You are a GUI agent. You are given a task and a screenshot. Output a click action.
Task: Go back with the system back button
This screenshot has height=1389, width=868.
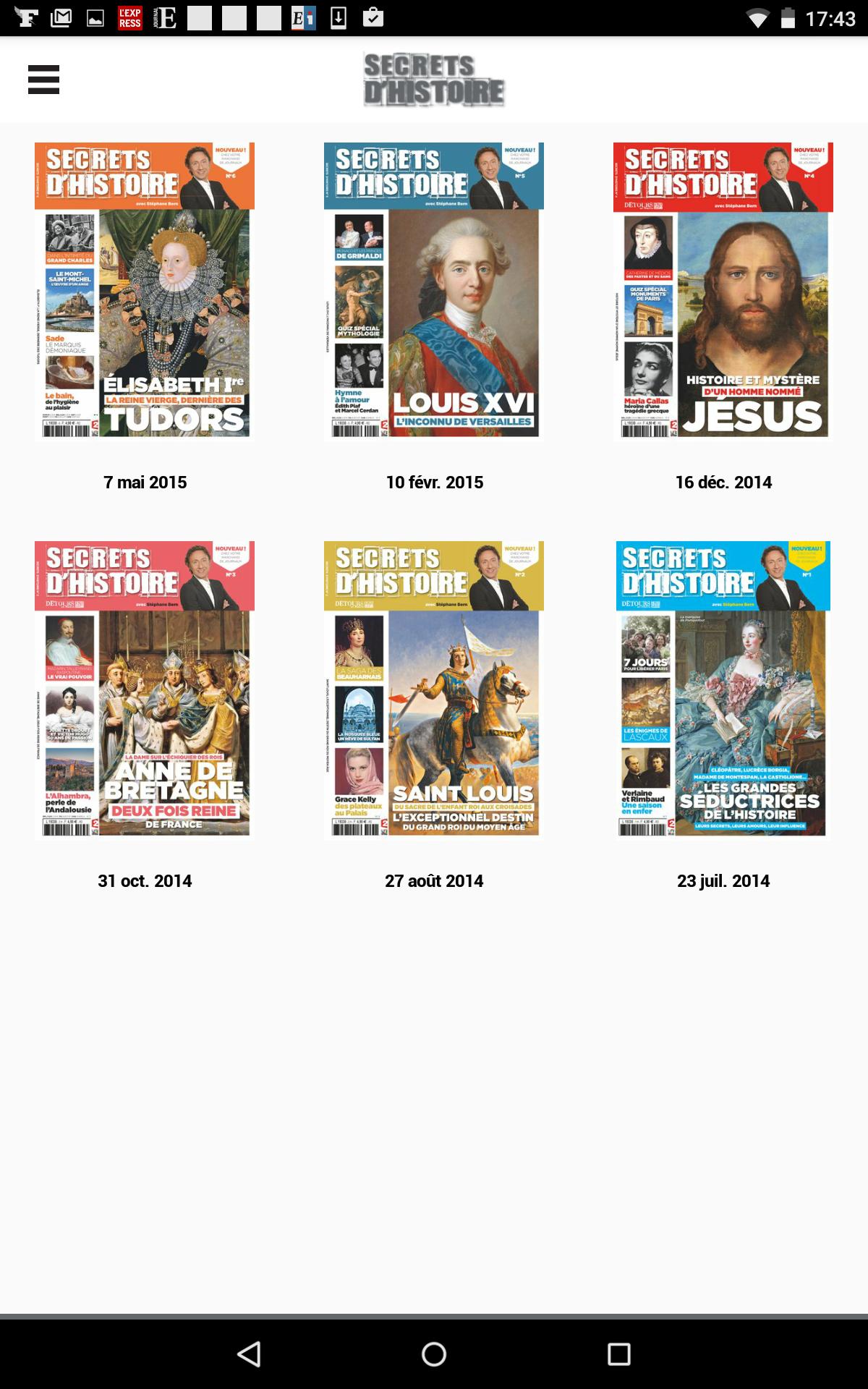[249, 1354]
